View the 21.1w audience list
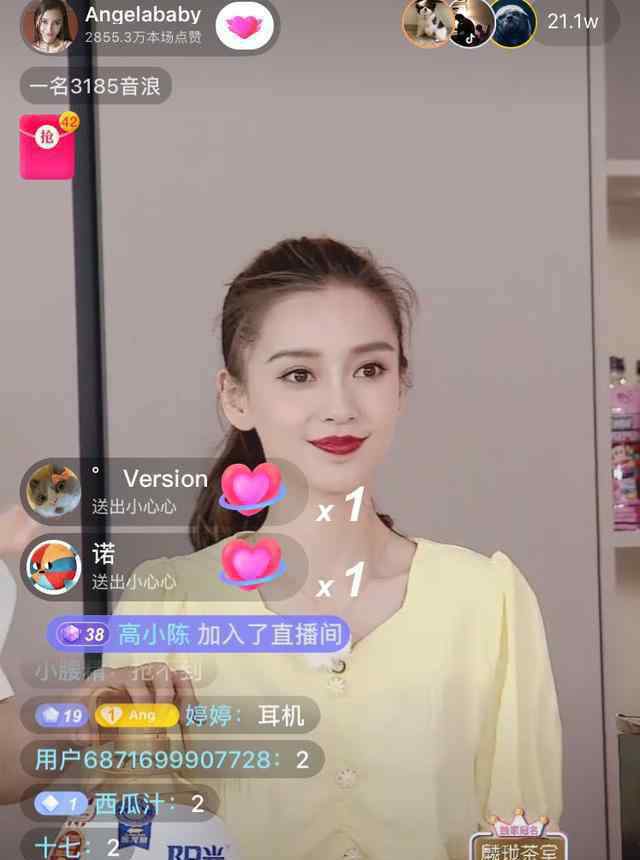 pyautogui.click(x=572, y=22)
